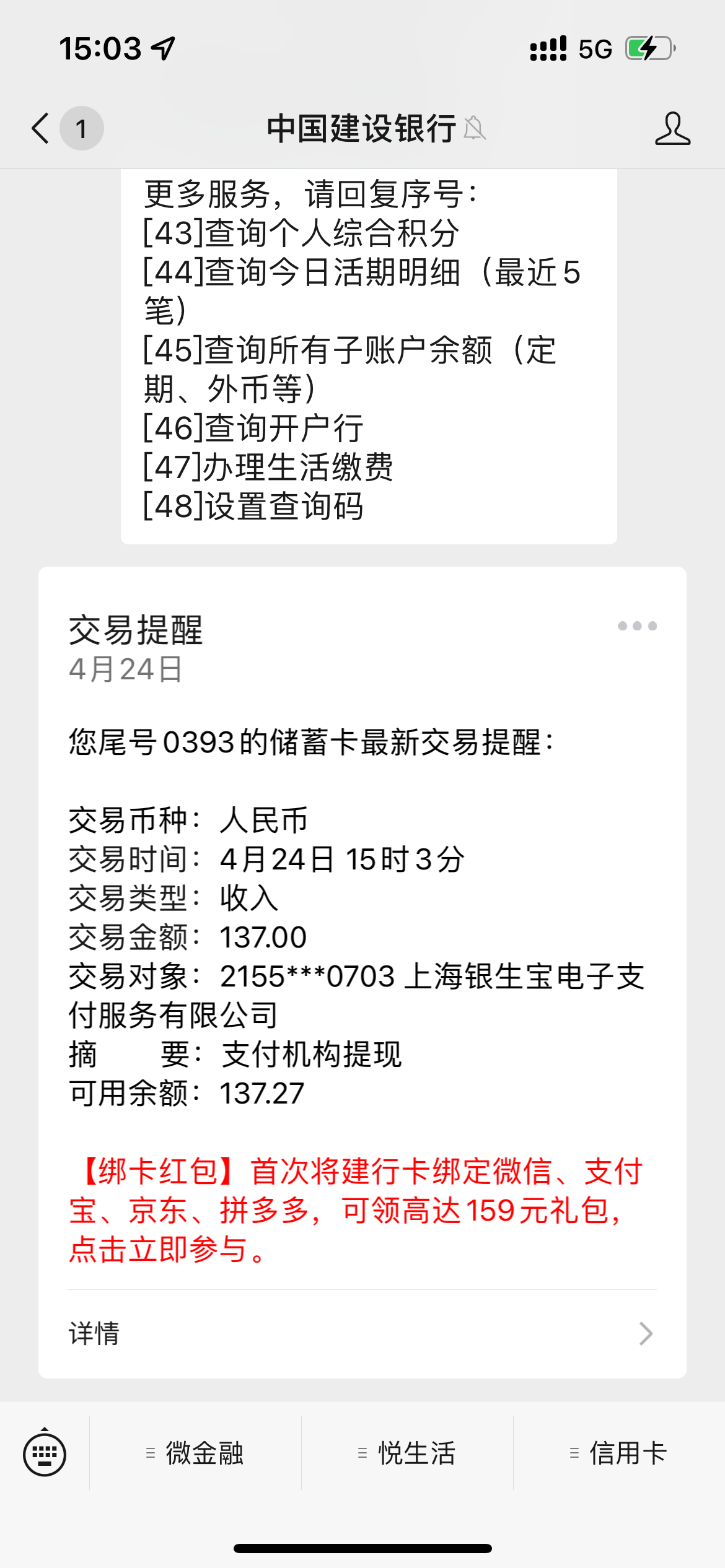The height and width of the screenshot is (1568, 725).
Task: Go back to the chat list
Action: click(x=41, y=128)
